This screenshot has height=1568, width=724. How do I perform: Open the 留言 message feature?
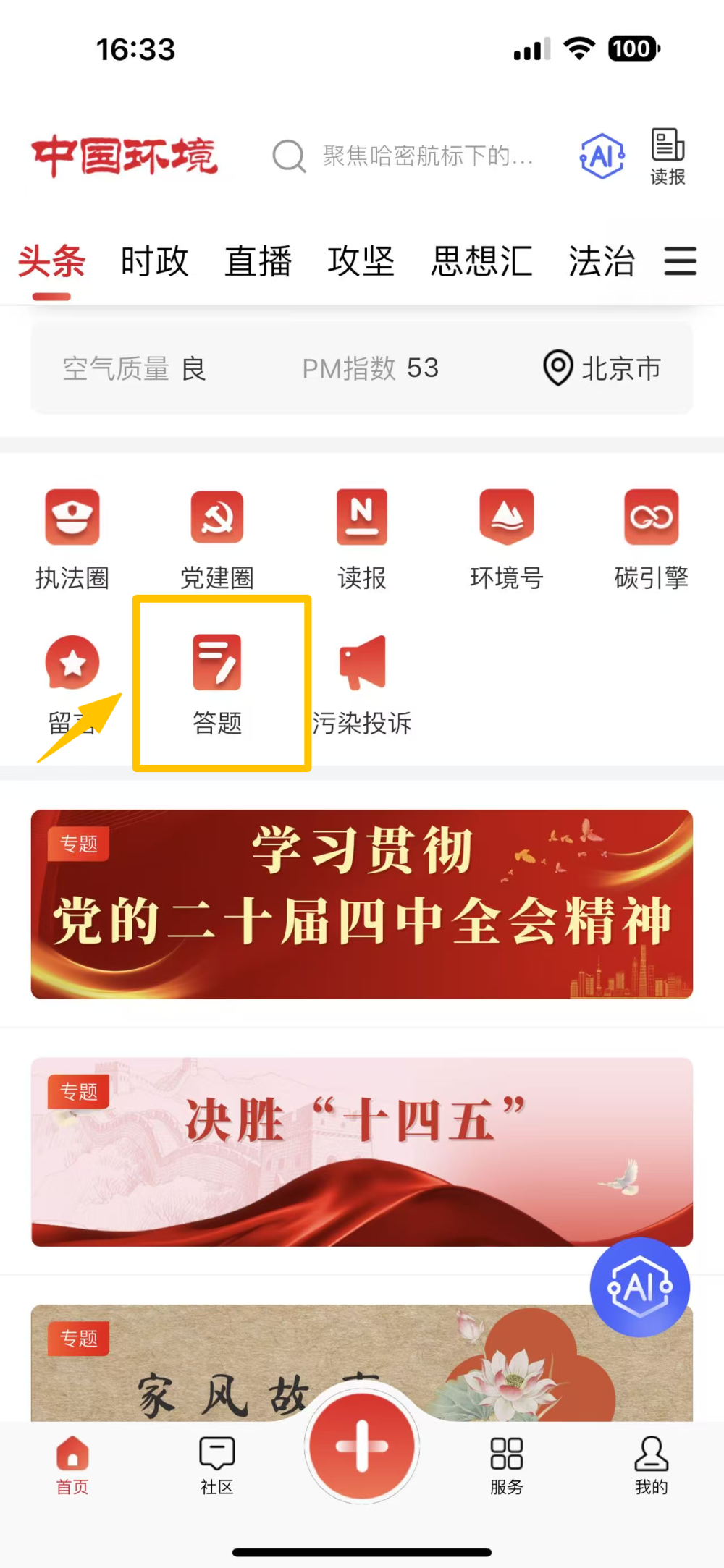(x=72, y=677)
